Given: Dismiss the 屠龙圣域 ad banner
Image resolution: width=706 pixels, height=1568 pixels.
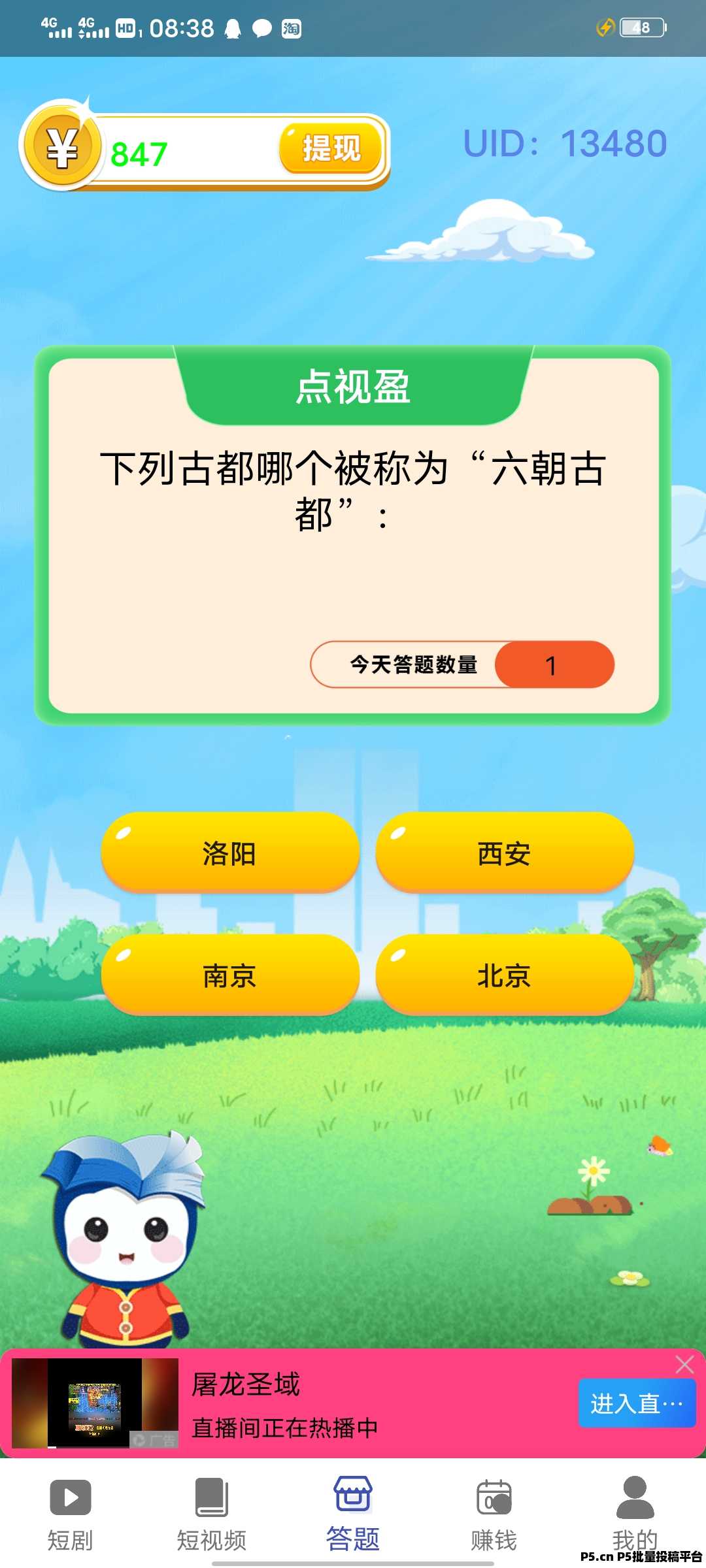Looking at the screenshot, I should pyautogui.click(x=684, y=1364).
